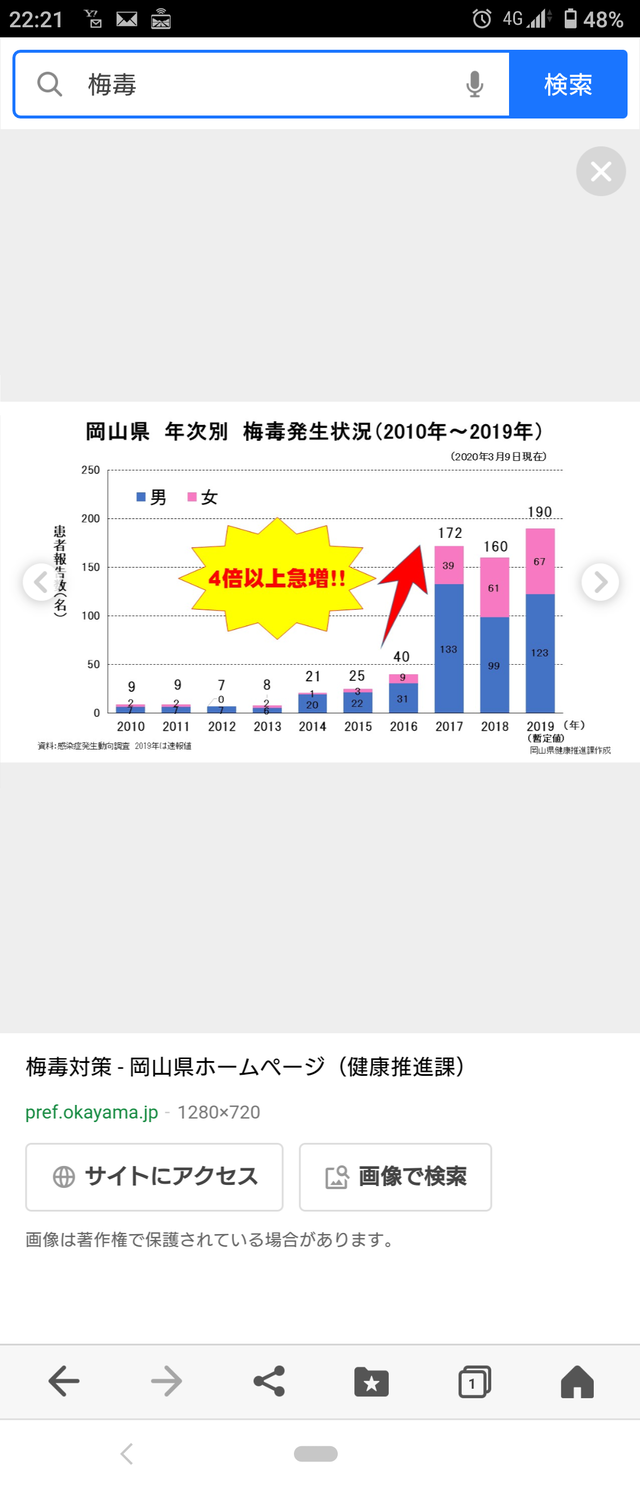Image resolution: width=640 pixels, height=1493 pixels.
Task: Open the pref.okayama.jp source link
Action: (x=92, y=1112)
